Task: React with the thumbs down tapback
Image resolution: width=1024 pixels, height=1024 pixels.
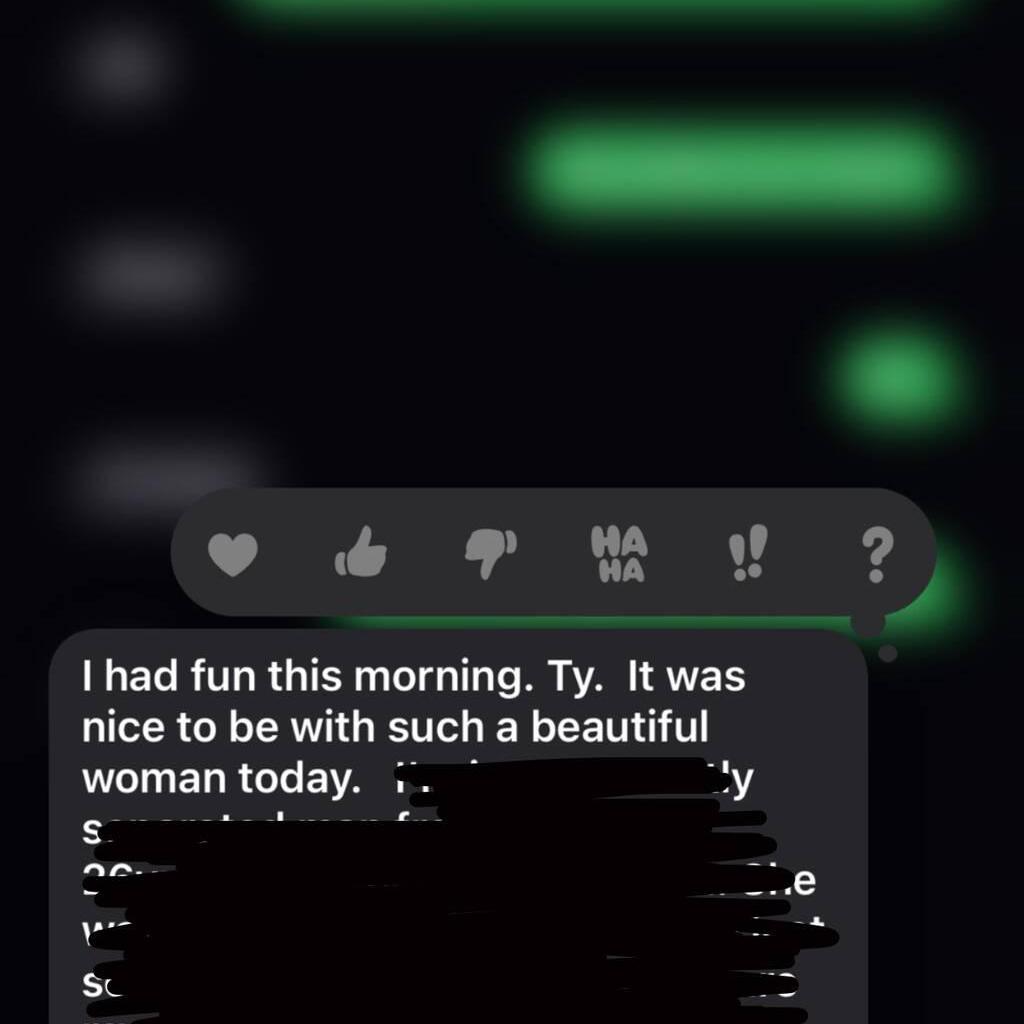Action: (490, 553)
